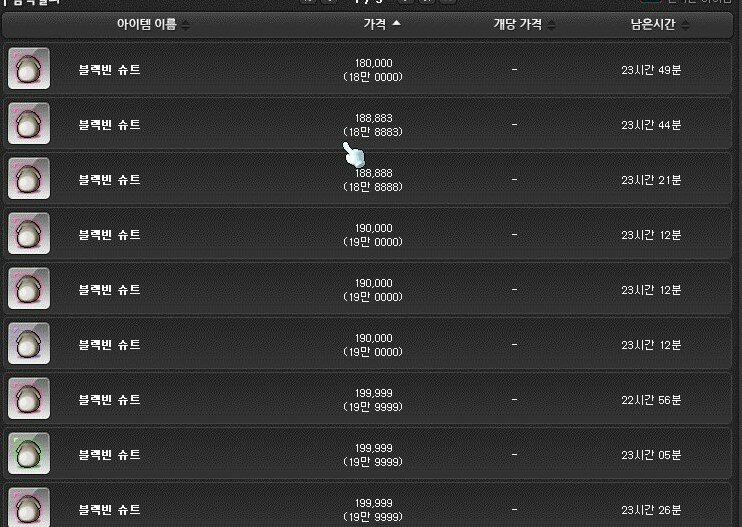The image size is (742, 527).
Task: Sort listings by 가격 column
Action: click(382, 24)
